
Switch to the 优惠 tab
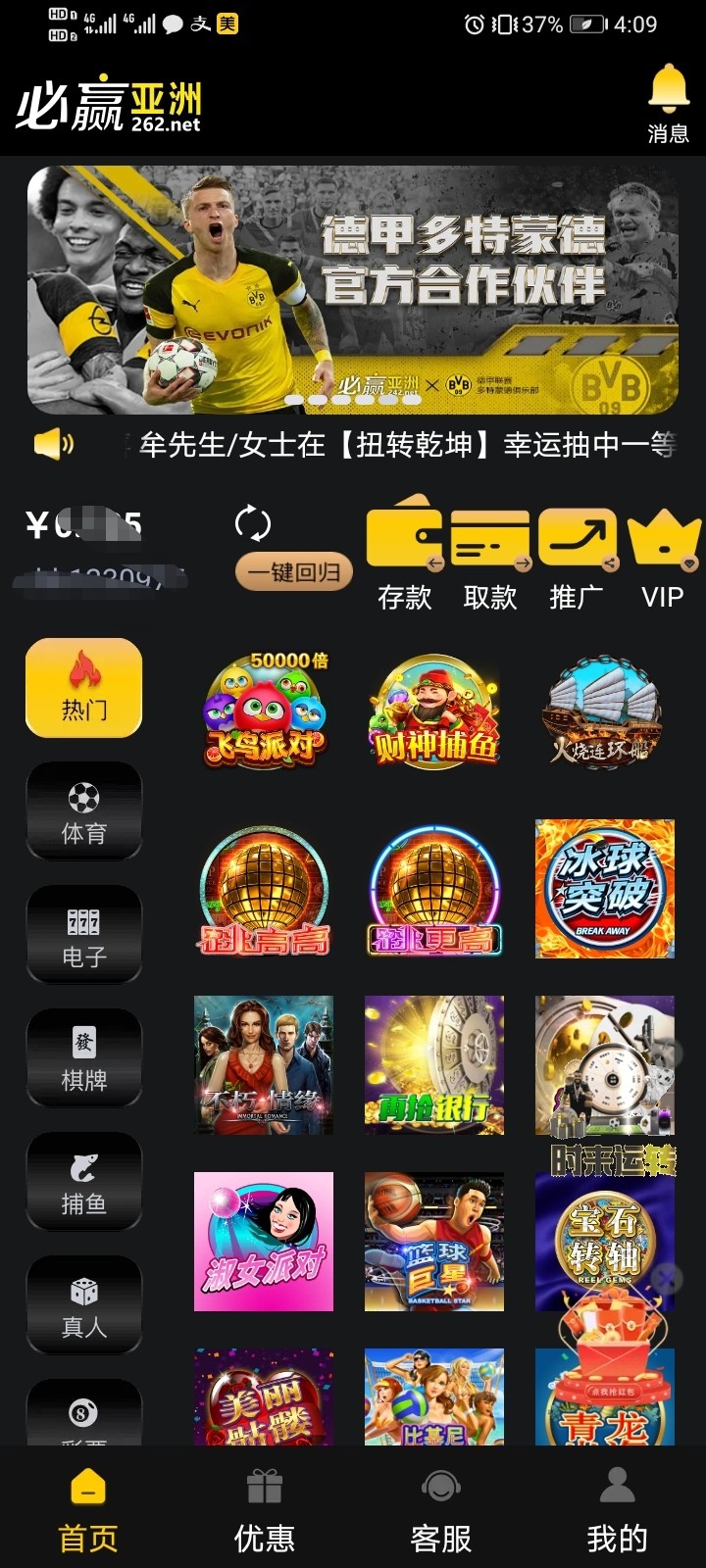pos(265,1509)
